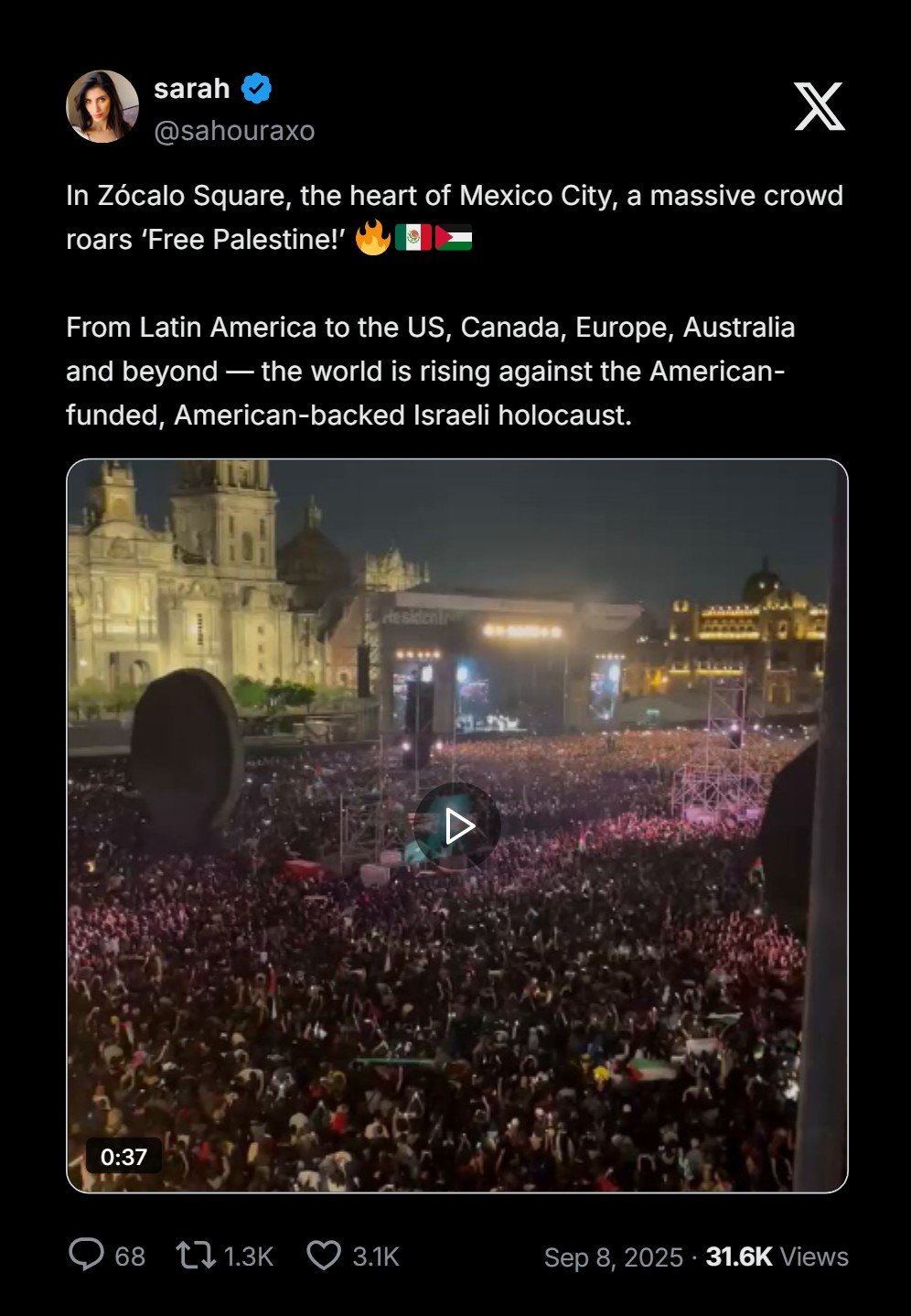Open sarah's profile picture
The width and height of the screenshot is (911, 1316).
(x=102, y=106)
